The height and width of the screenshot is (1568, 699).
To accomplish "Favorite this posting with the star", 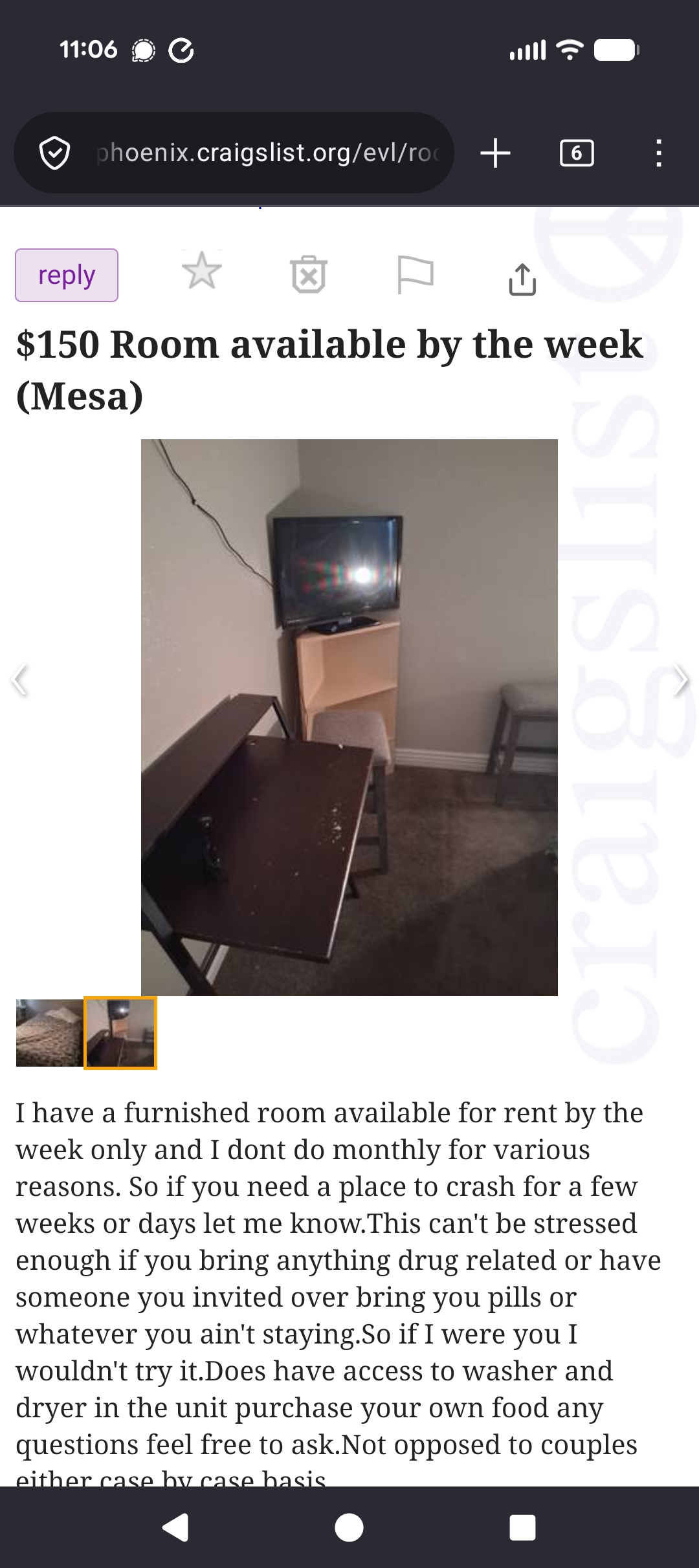I will pos(202,271).
